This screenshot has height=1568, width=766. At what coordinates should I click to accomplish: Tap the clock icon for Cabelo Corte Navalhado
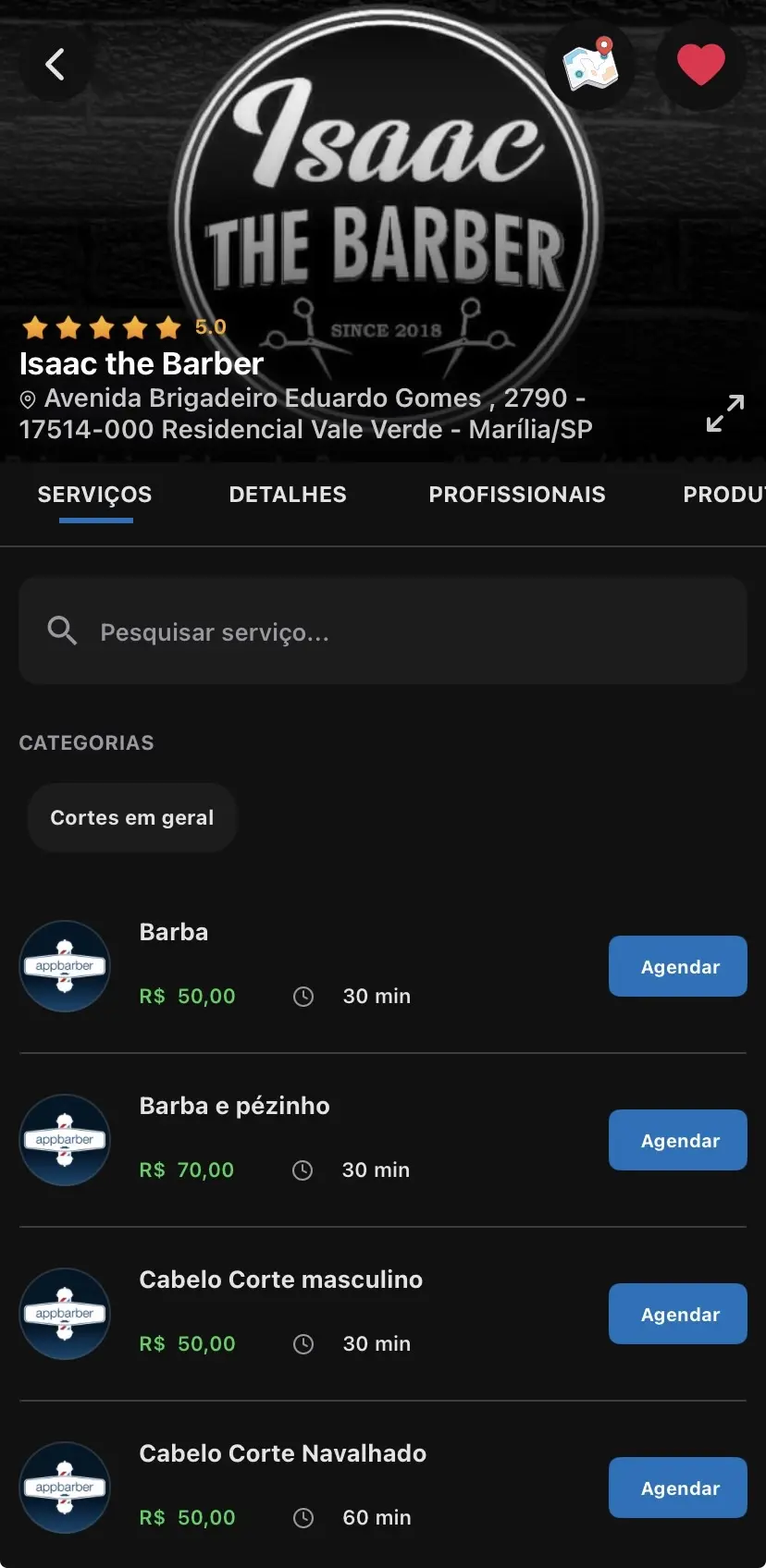303,1517
